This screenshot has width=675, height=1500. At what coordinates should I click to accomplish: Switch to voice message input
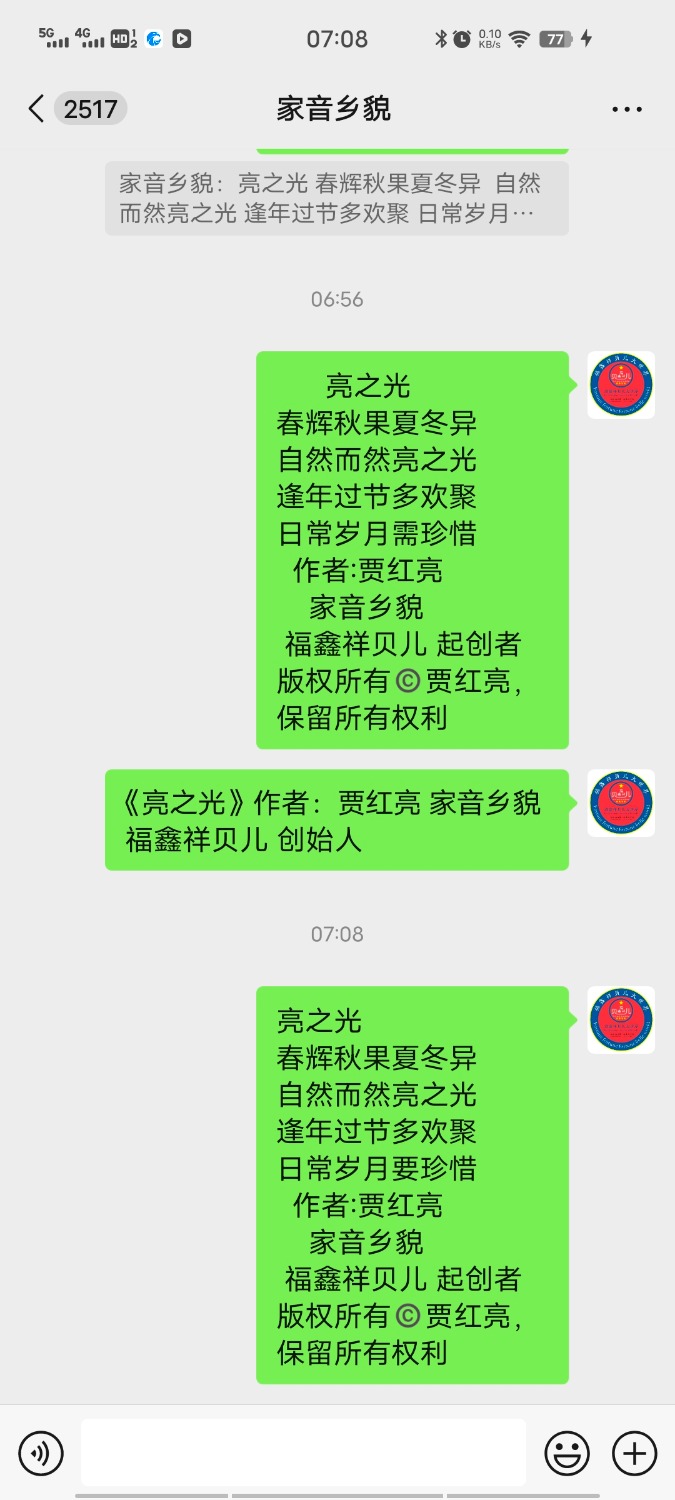click(x=41, y=1452)
